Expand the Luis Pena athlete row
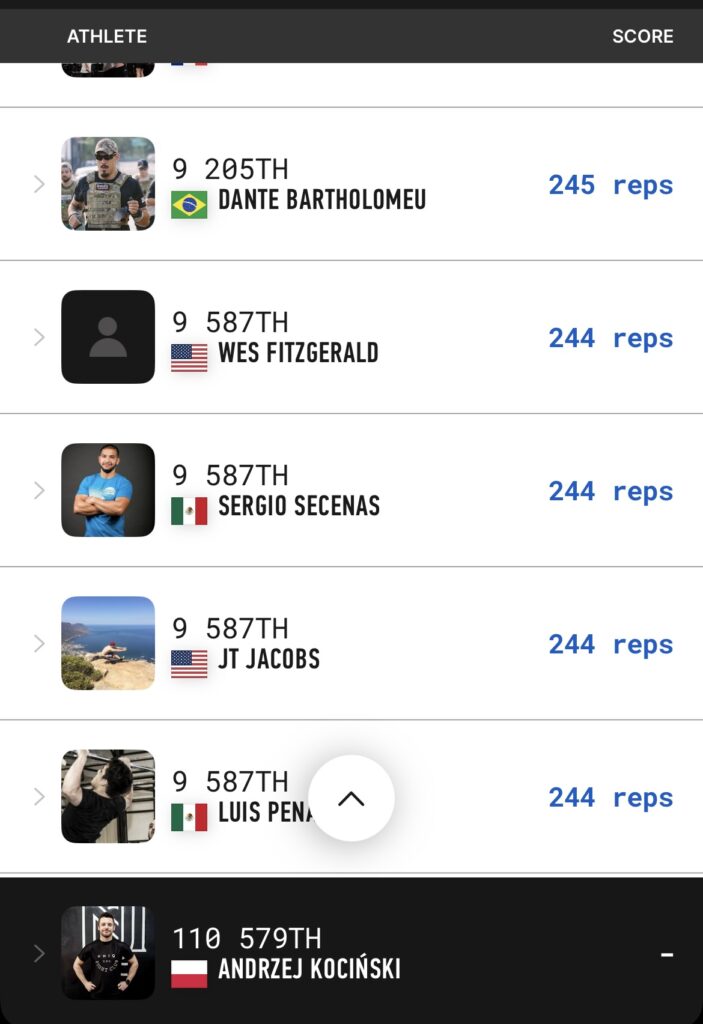Screen dimensions: 703x1024 coord(39,796)
